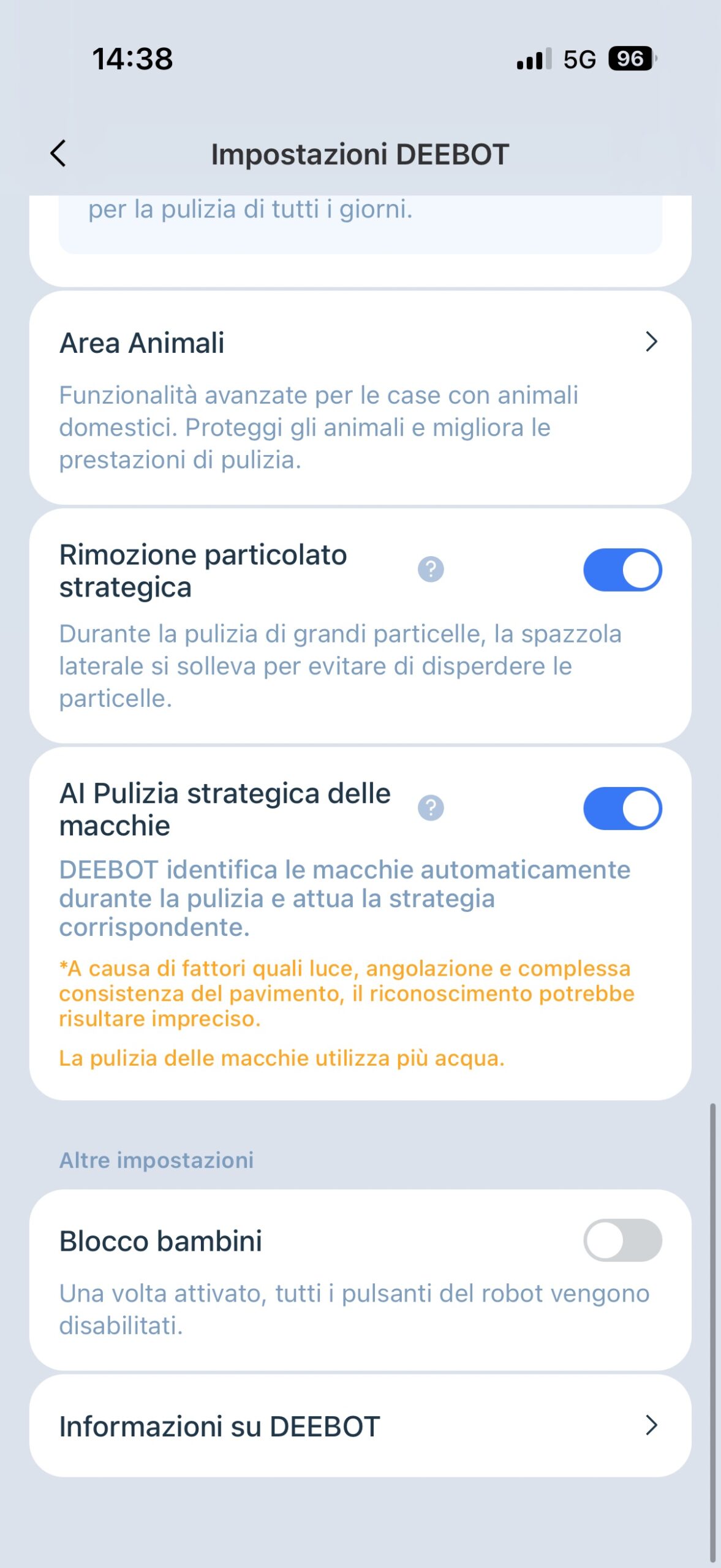Enable the Blocco bambini switch
This screenshot has width=721, height=1568.
622,1240
